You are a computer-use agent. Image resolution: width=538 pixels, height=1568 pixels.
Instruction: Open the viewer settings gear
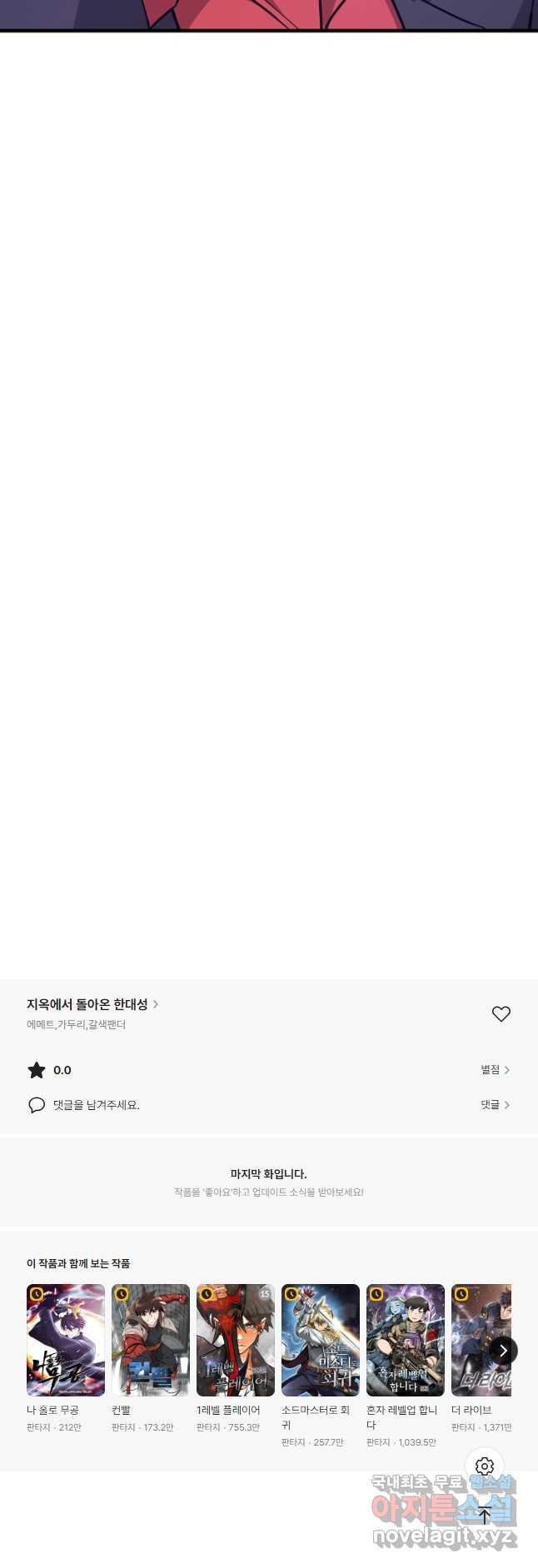485,1466
